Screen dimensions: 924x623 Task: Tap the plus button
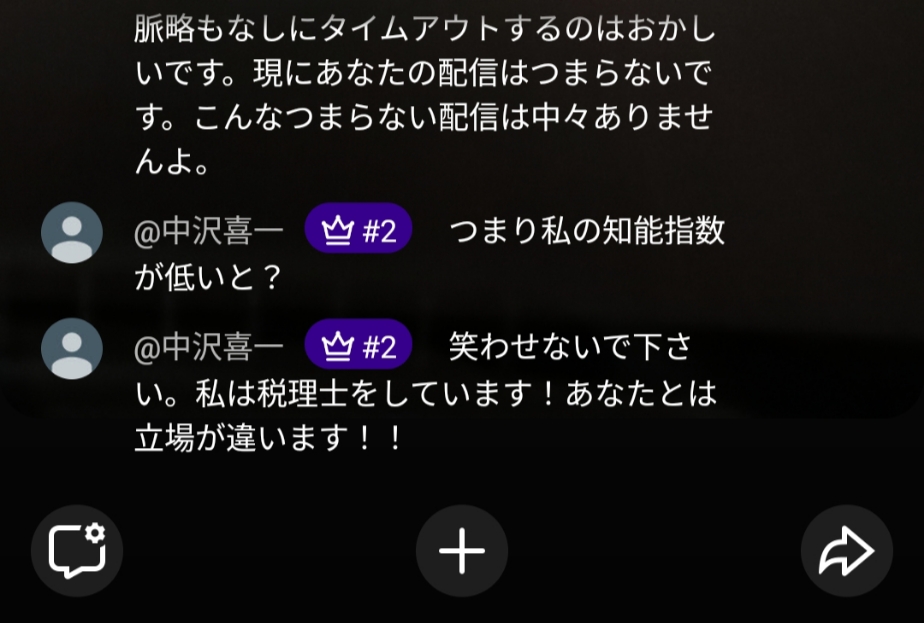tap(462, 551)
